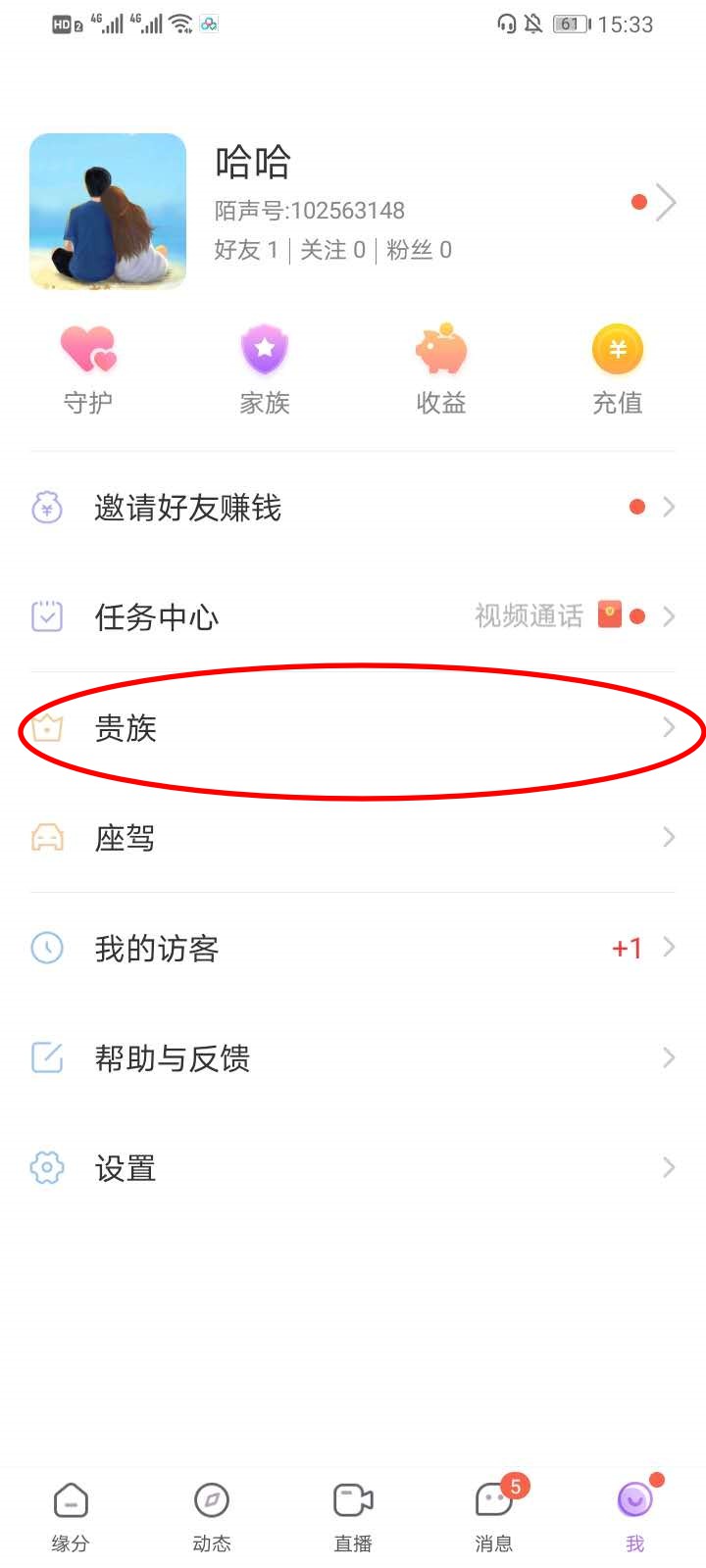Switch to the 消息 messages tab
The width and height of the screenshot is (706, 1568).
(x=494, y=1515)
